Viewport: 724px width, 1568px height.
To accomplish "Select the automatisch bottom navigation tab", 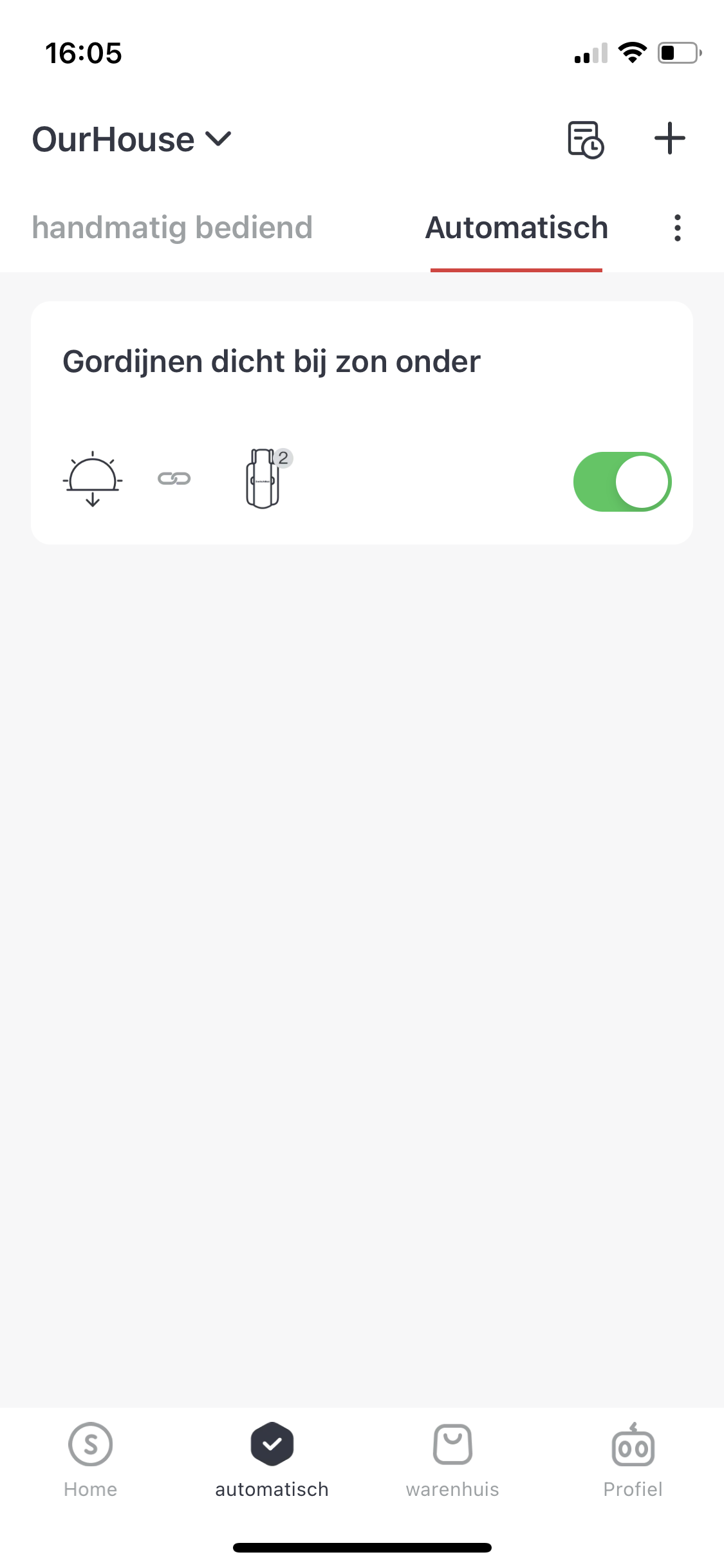I will (272, 1460).
